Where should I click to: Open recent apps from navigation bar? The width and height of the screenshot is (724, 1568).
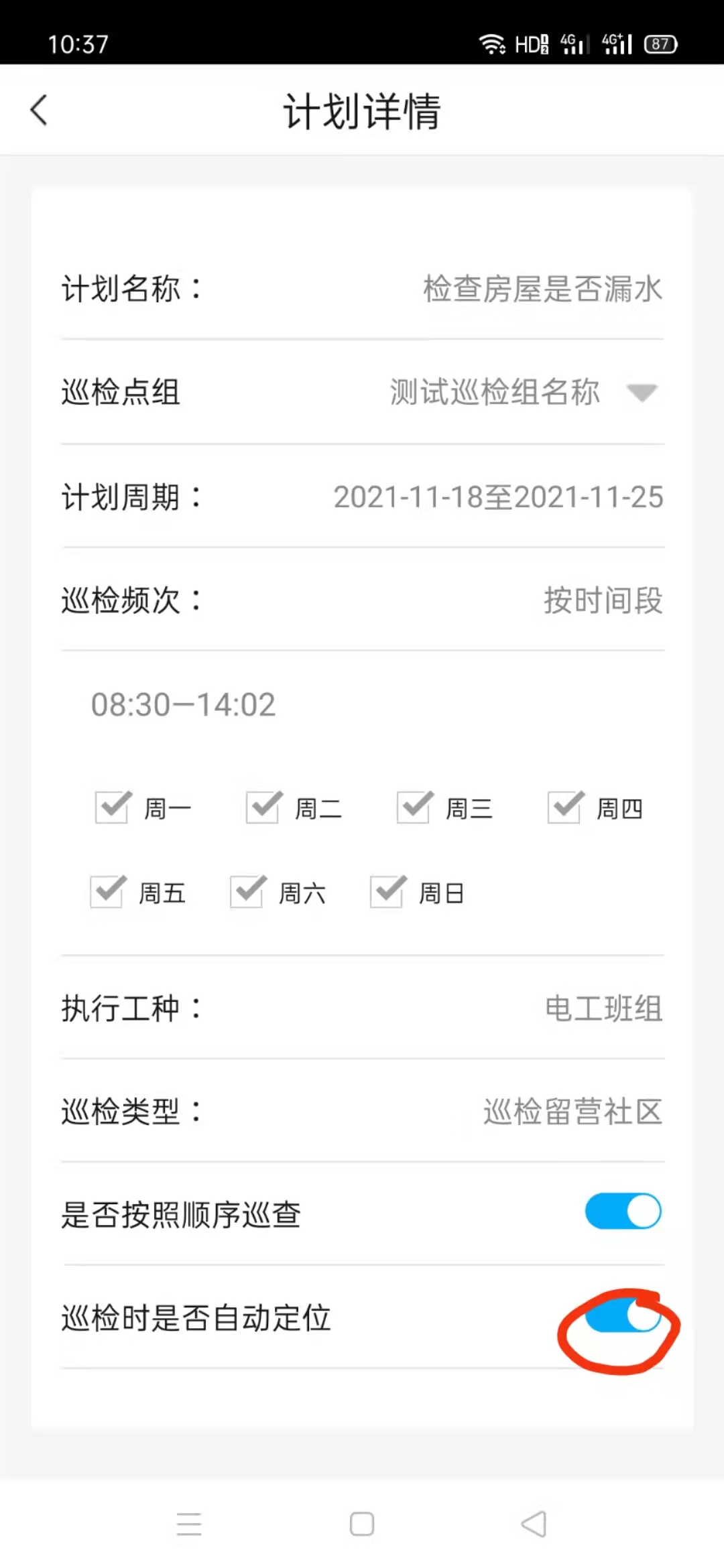click(189, 1524)
